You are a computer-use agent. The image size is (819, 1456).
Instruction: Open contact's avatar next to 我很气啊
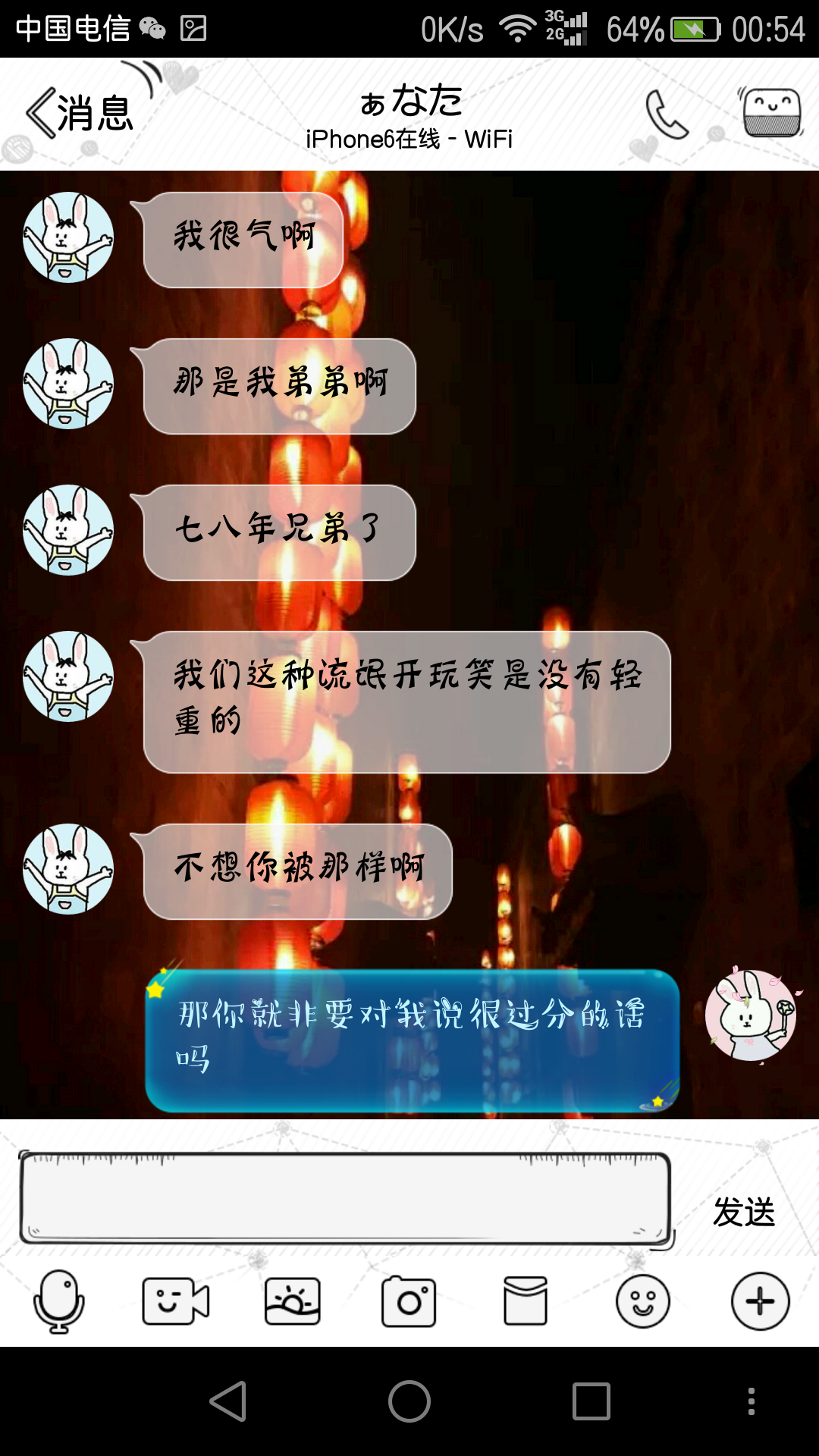pos(68,237)
